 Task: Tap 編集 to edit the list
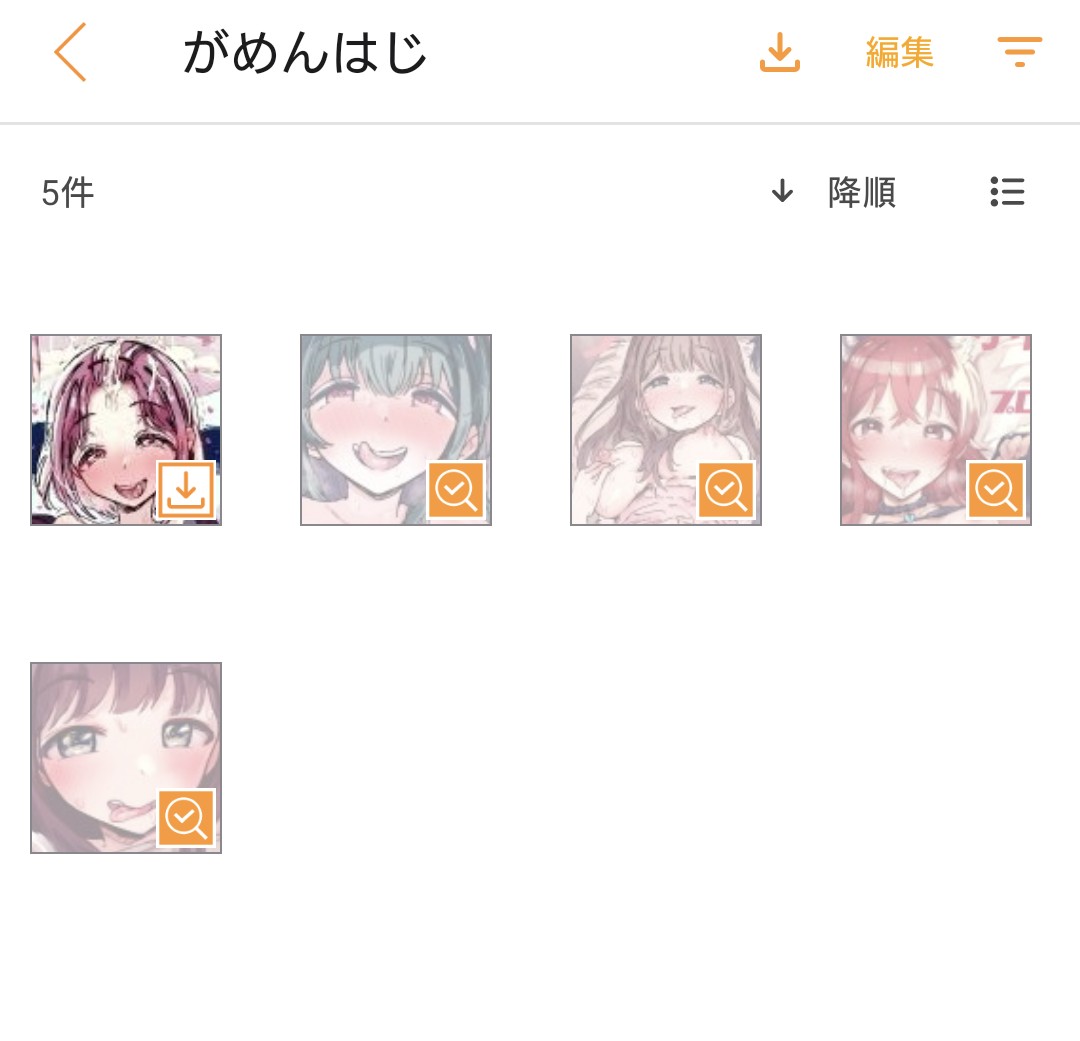[x=899, y=53]
